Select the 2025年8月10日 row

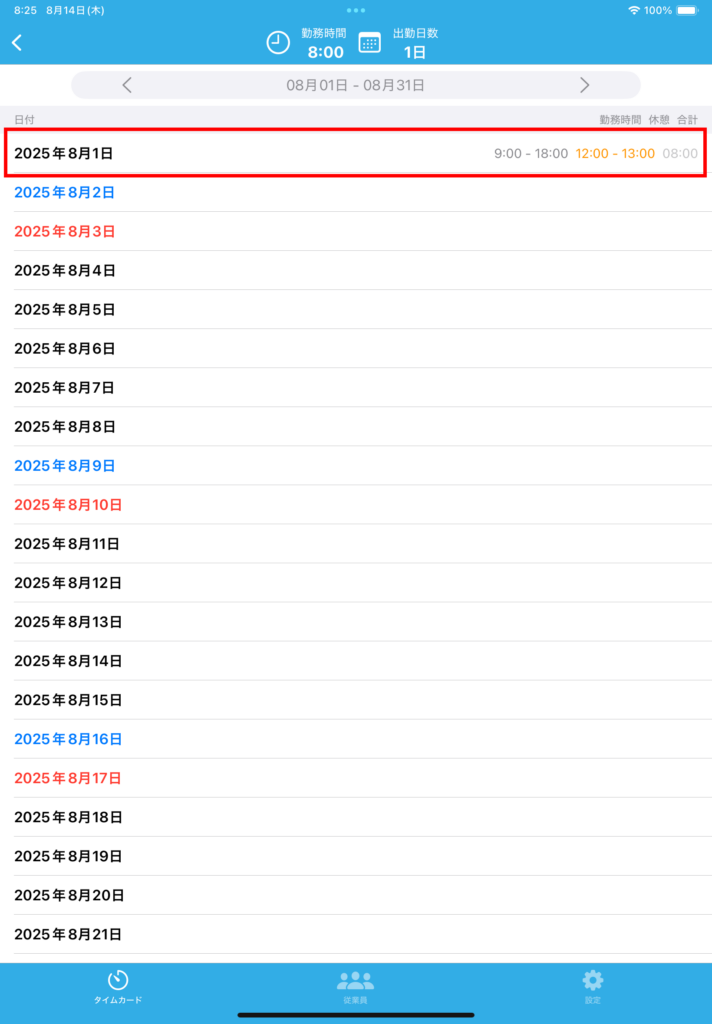tap(356, 505)
